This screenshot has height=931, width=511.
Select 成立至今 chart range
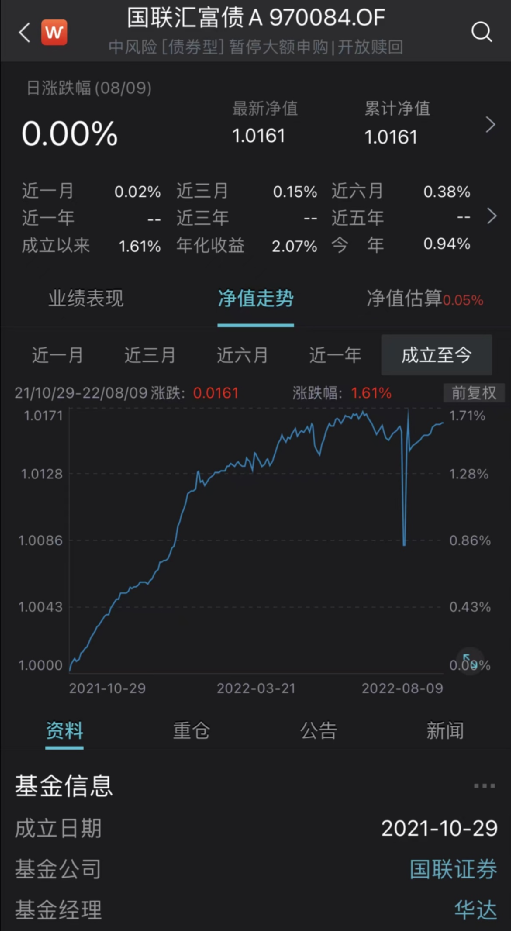tap(437, 355)
